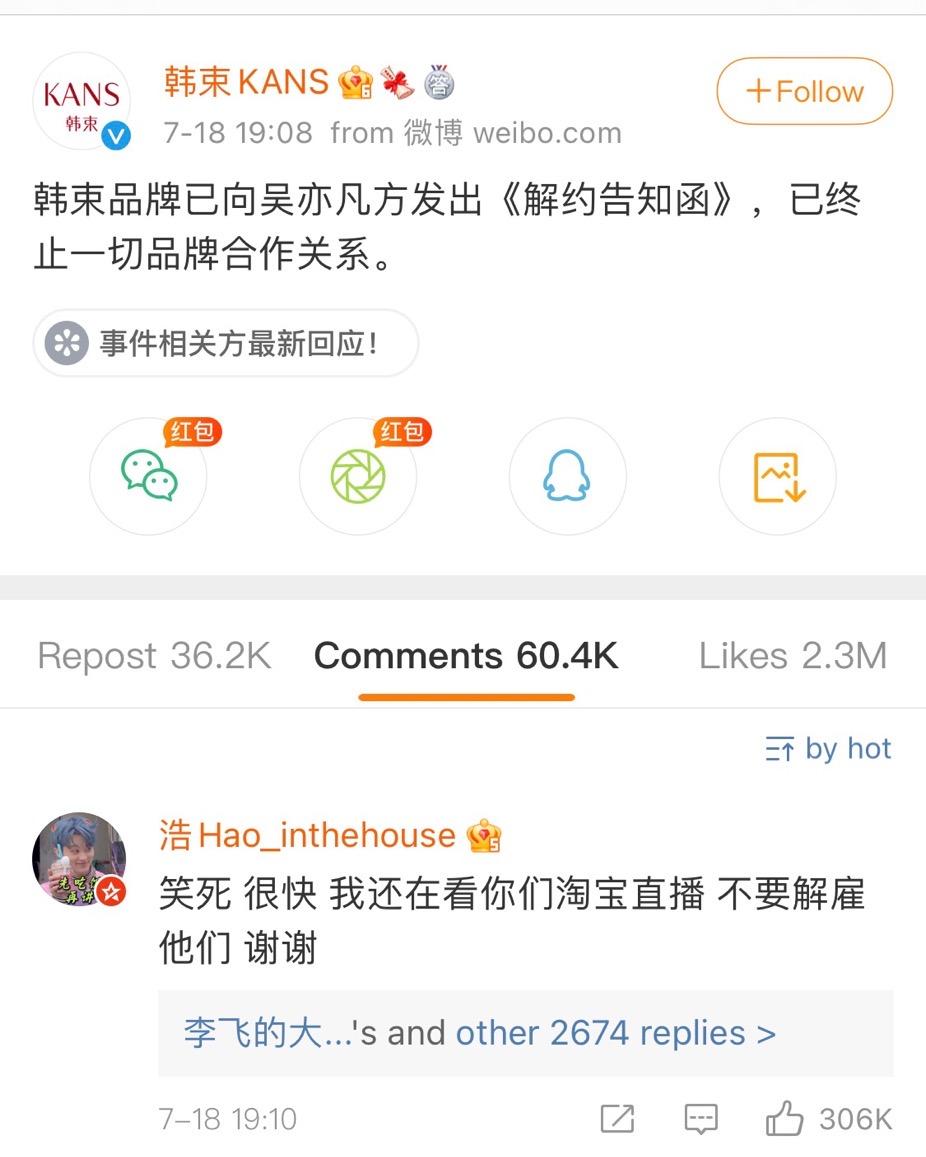
Task: Open 浩Hao_inthehouse username link
Action: 306,835
